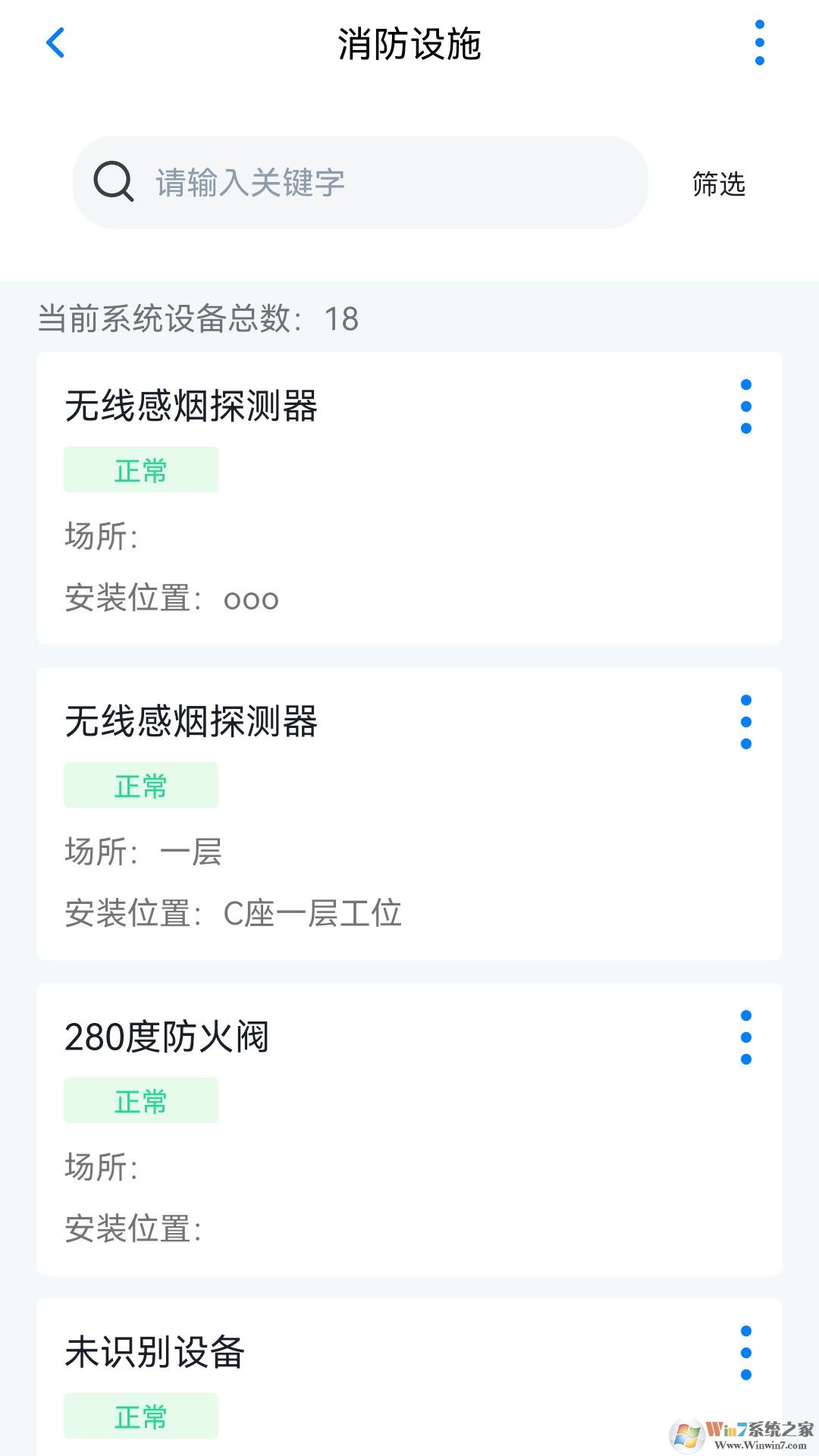Tap the 正常 status tag on first detector
Viewport: 819px width, 1456px height.
(x=140, y=469)
